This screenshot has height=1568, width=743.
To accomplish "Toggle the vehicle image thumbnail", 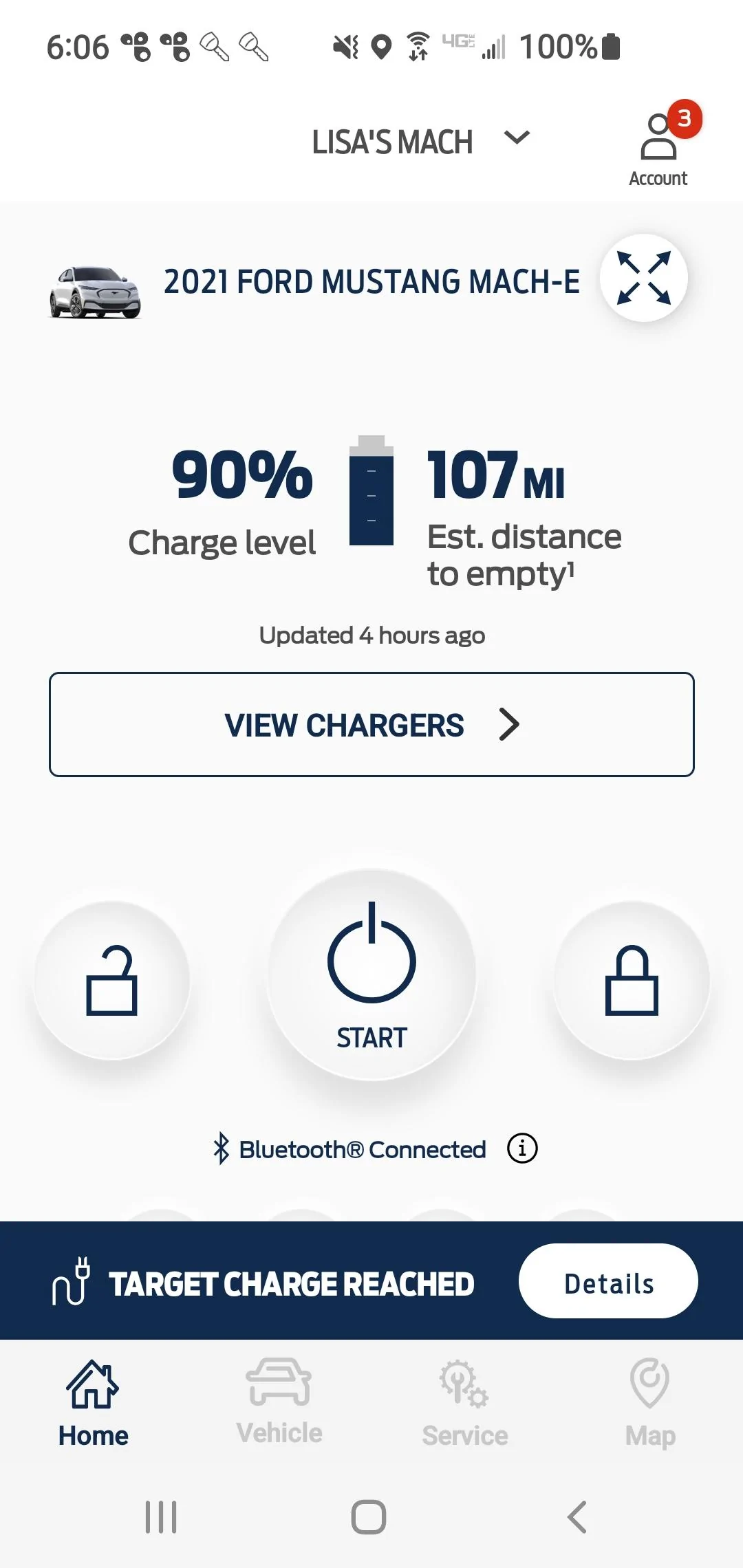I will coord(95,292).
